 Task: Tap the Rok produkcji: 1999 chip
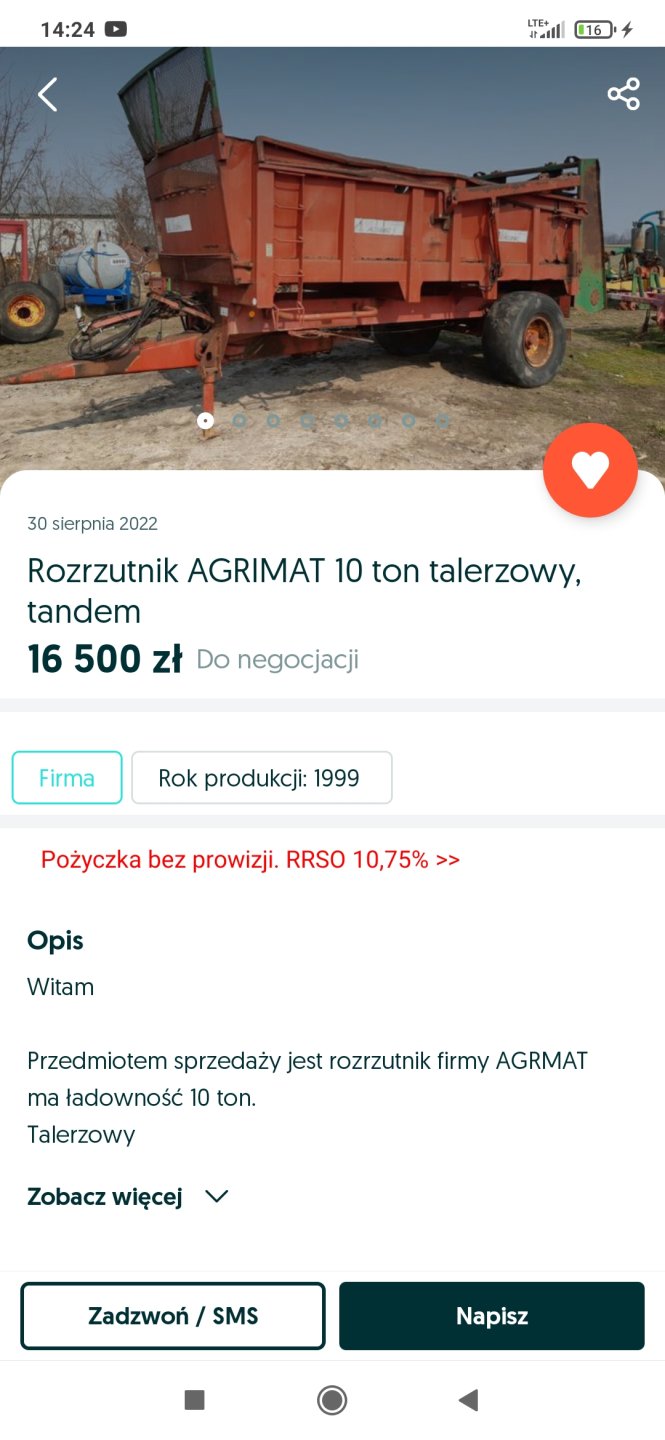[x=262, y=778]
